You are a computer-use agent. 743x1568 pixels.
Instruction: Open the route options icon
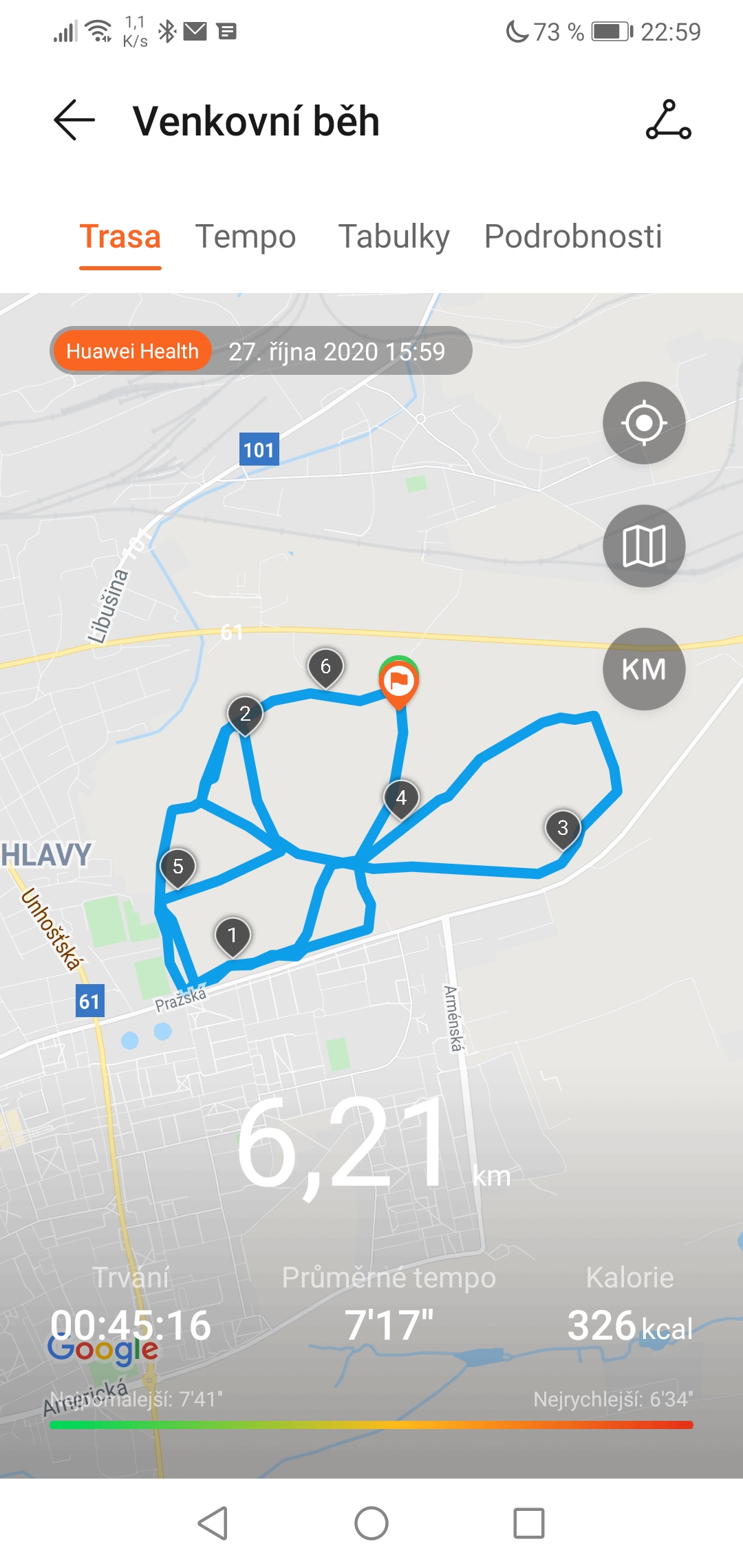click(x=669, y=120)
